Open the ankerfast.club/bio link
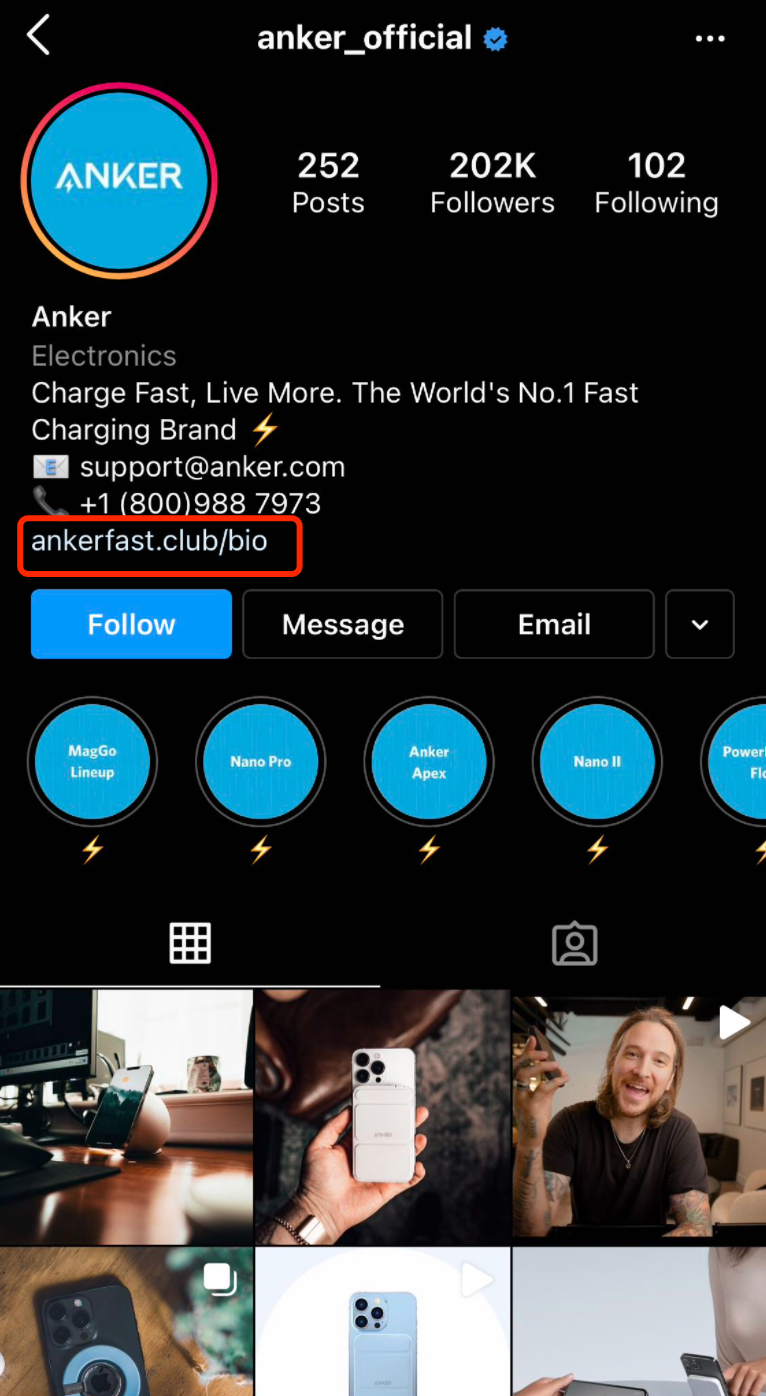The width and height of the screenshot is (766, 1396). tap(150, 541)
